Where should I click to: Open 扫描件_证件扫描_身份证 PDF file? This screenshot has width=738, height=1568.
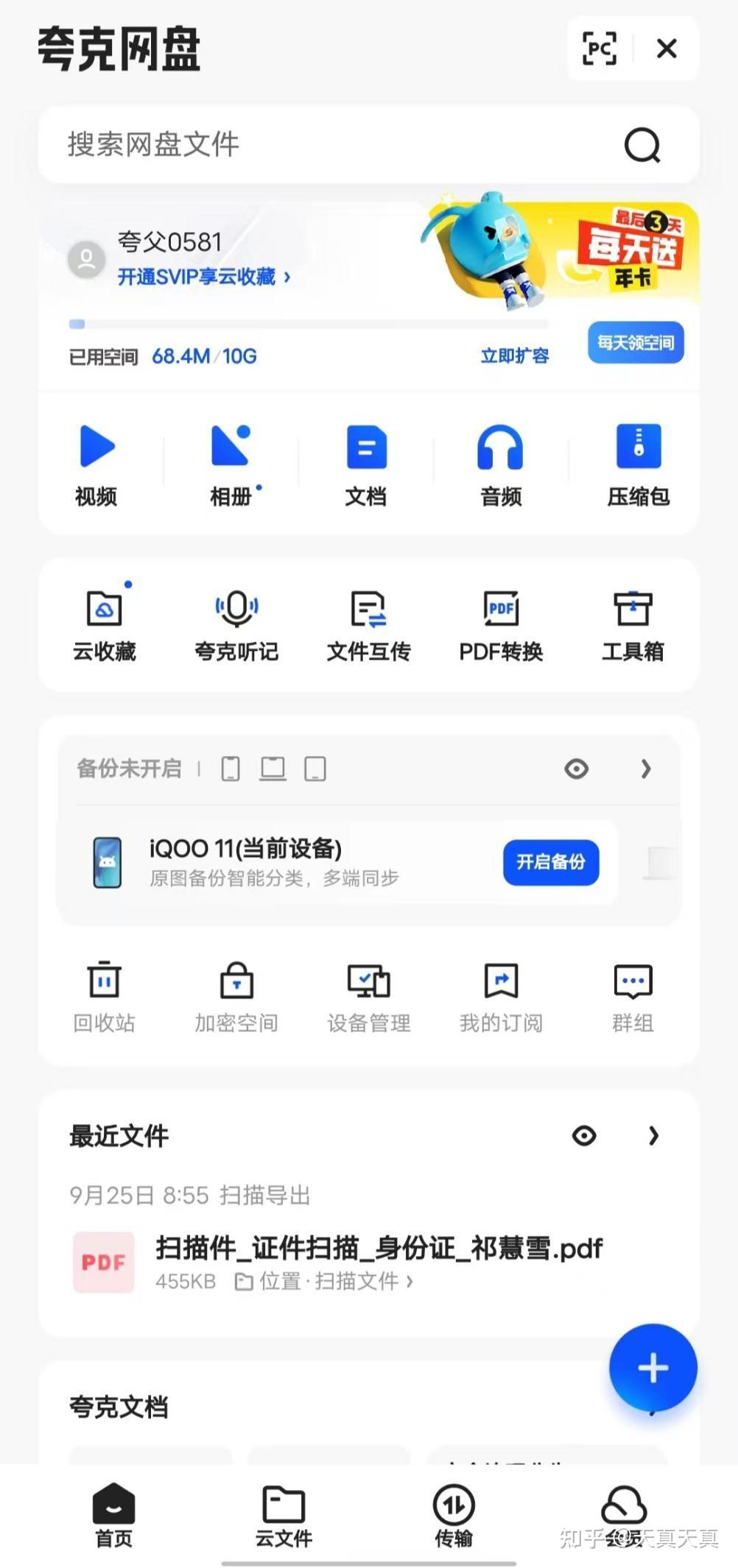pos(379,1249)
